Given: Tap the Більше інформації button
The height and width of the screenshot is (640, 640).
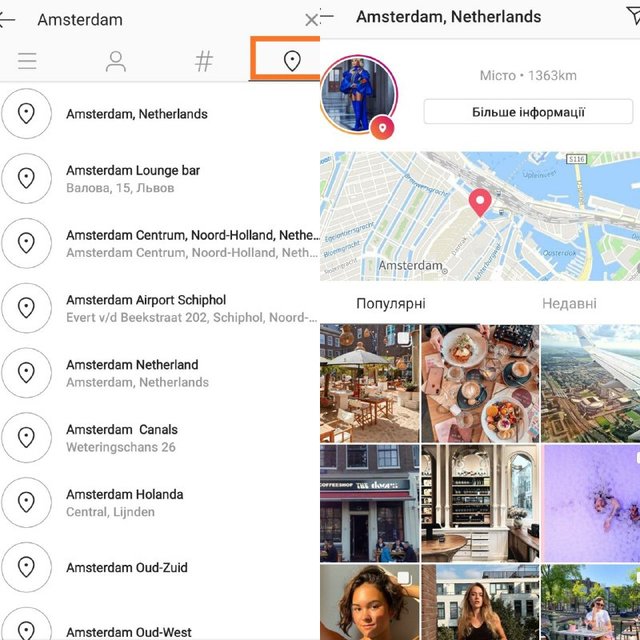Looking at the screenshot, I should coord(528,112).
